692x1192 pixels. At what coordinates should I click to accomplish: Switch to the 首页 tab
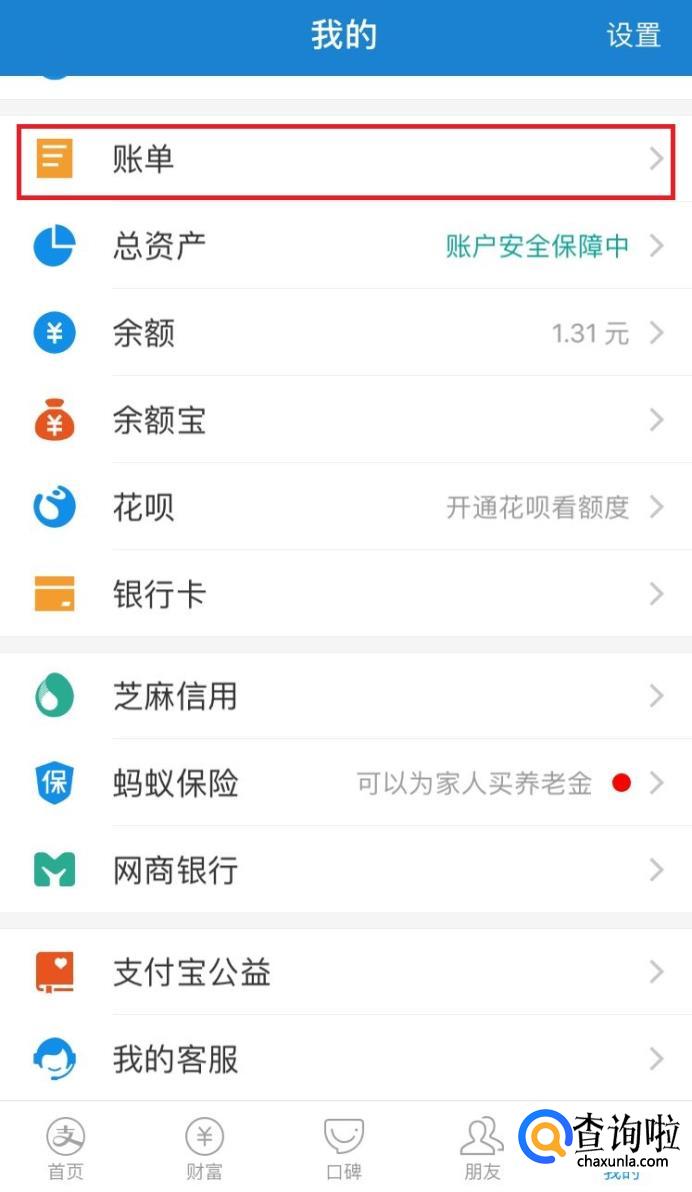pos(66,1148)
